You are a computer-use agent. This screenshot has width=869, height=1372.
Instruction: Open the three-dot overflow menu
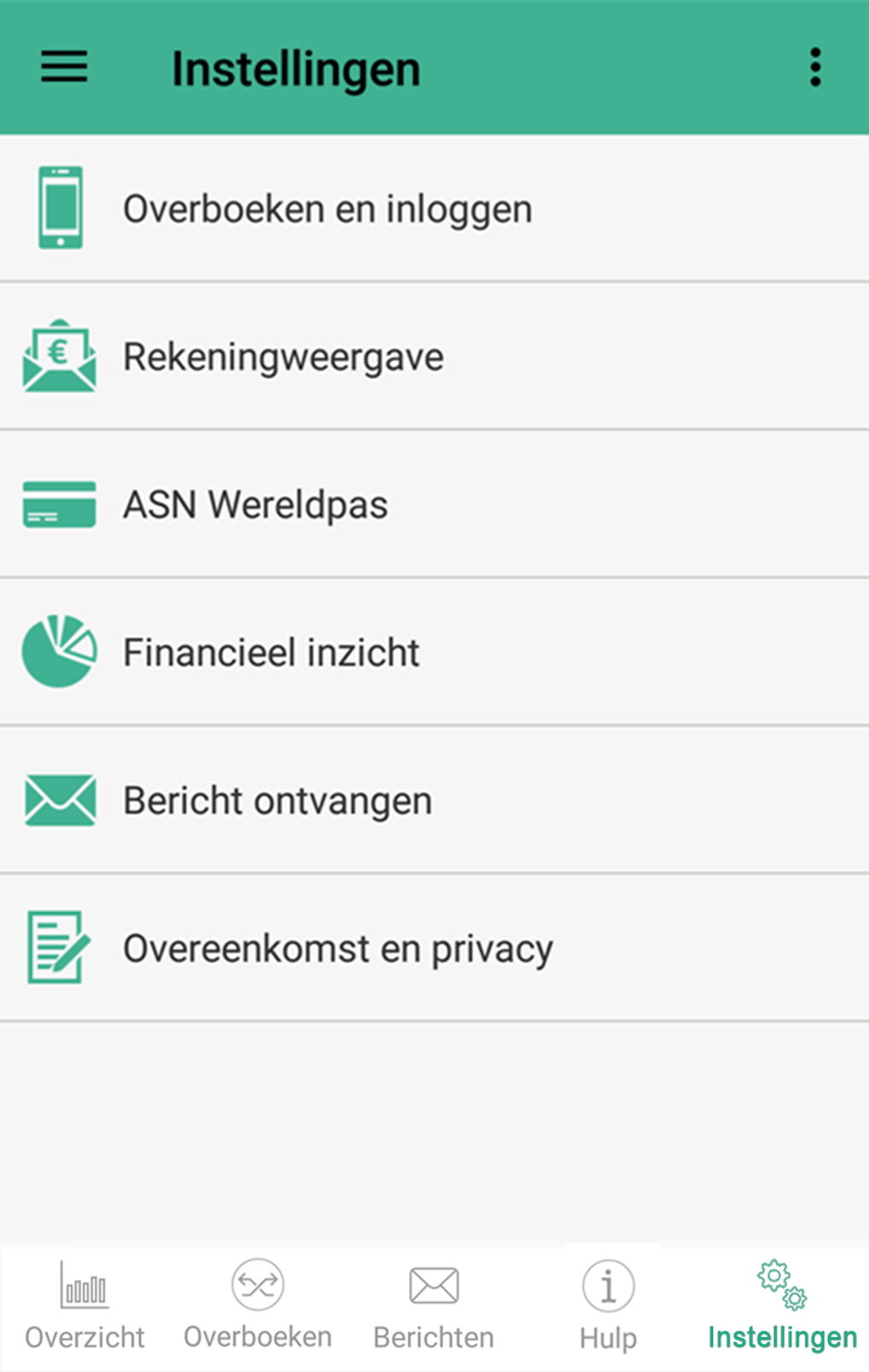point(814,67)
